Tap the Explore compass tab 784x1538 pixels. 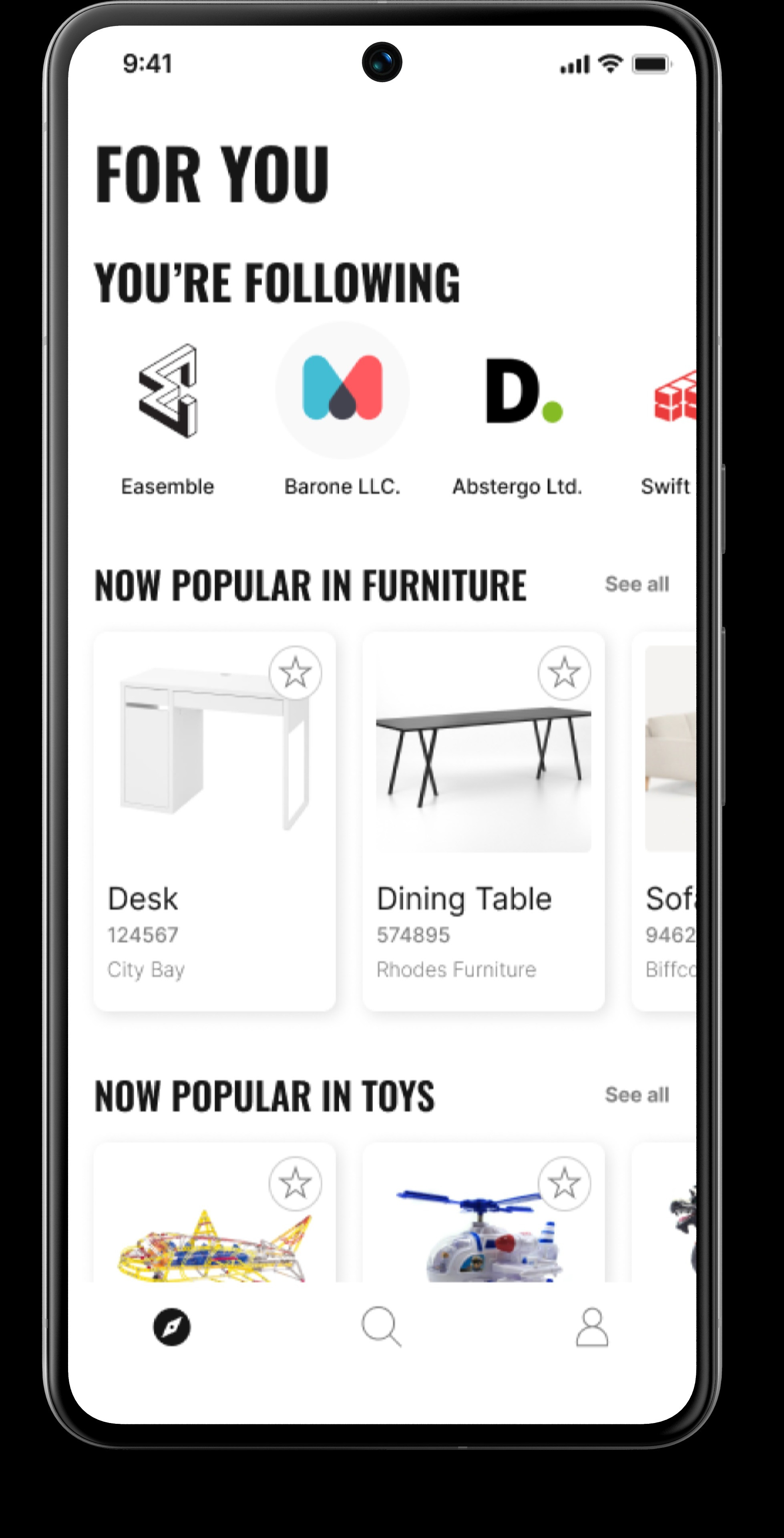click(172, 1327)
